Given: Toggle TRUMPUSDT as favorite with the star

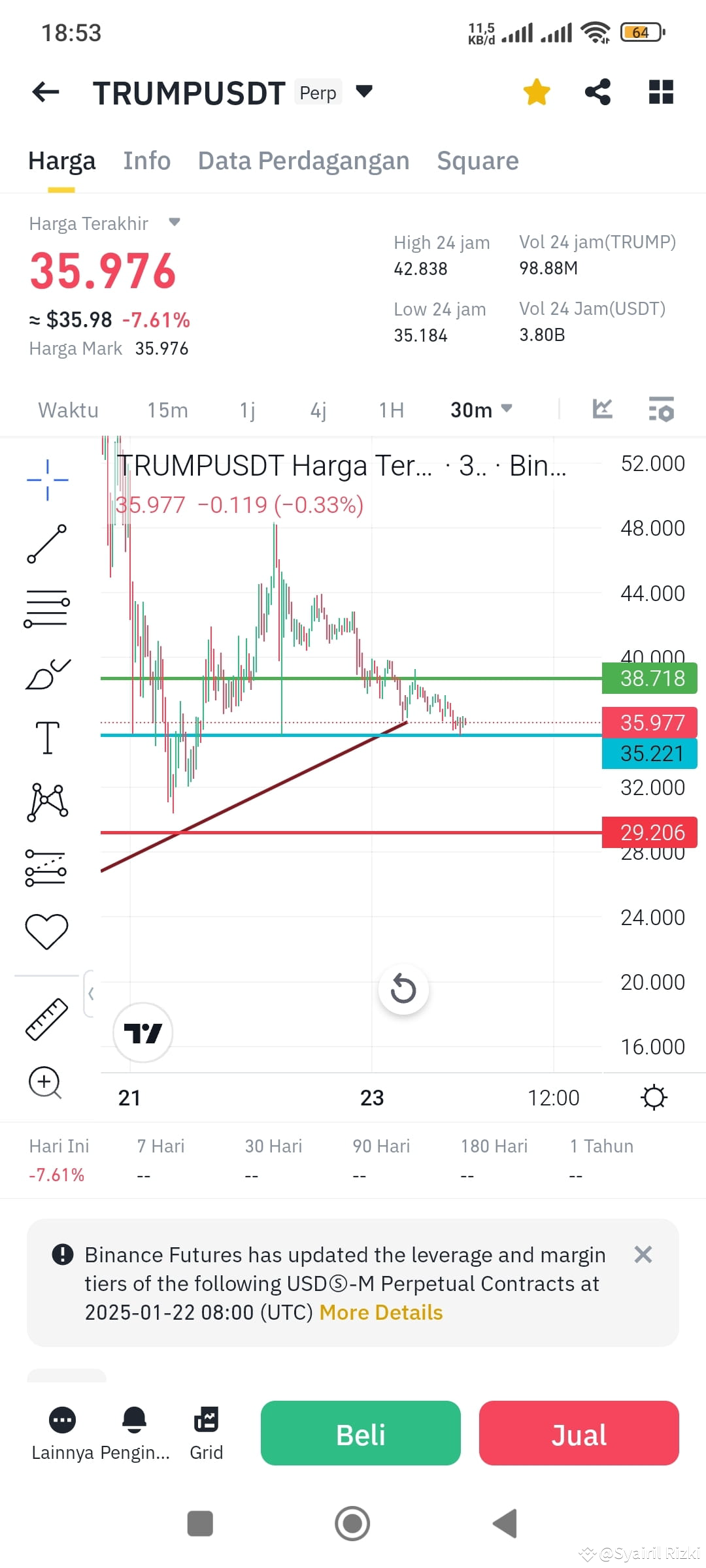Looking at the screenshot, I should [536, 91].
